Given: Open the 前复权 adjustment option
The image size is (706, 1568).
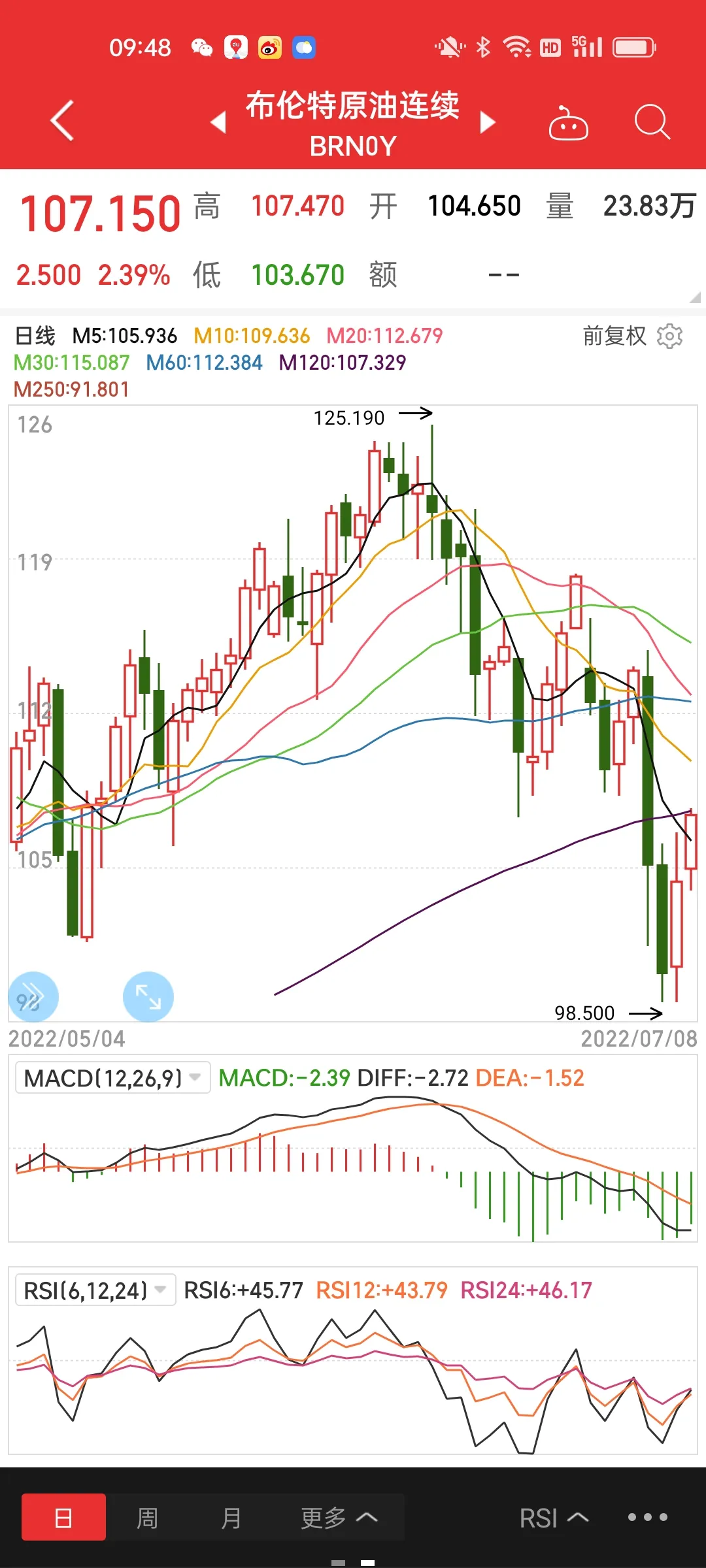Looking at the screenshot, I should (x=614, y=336).
